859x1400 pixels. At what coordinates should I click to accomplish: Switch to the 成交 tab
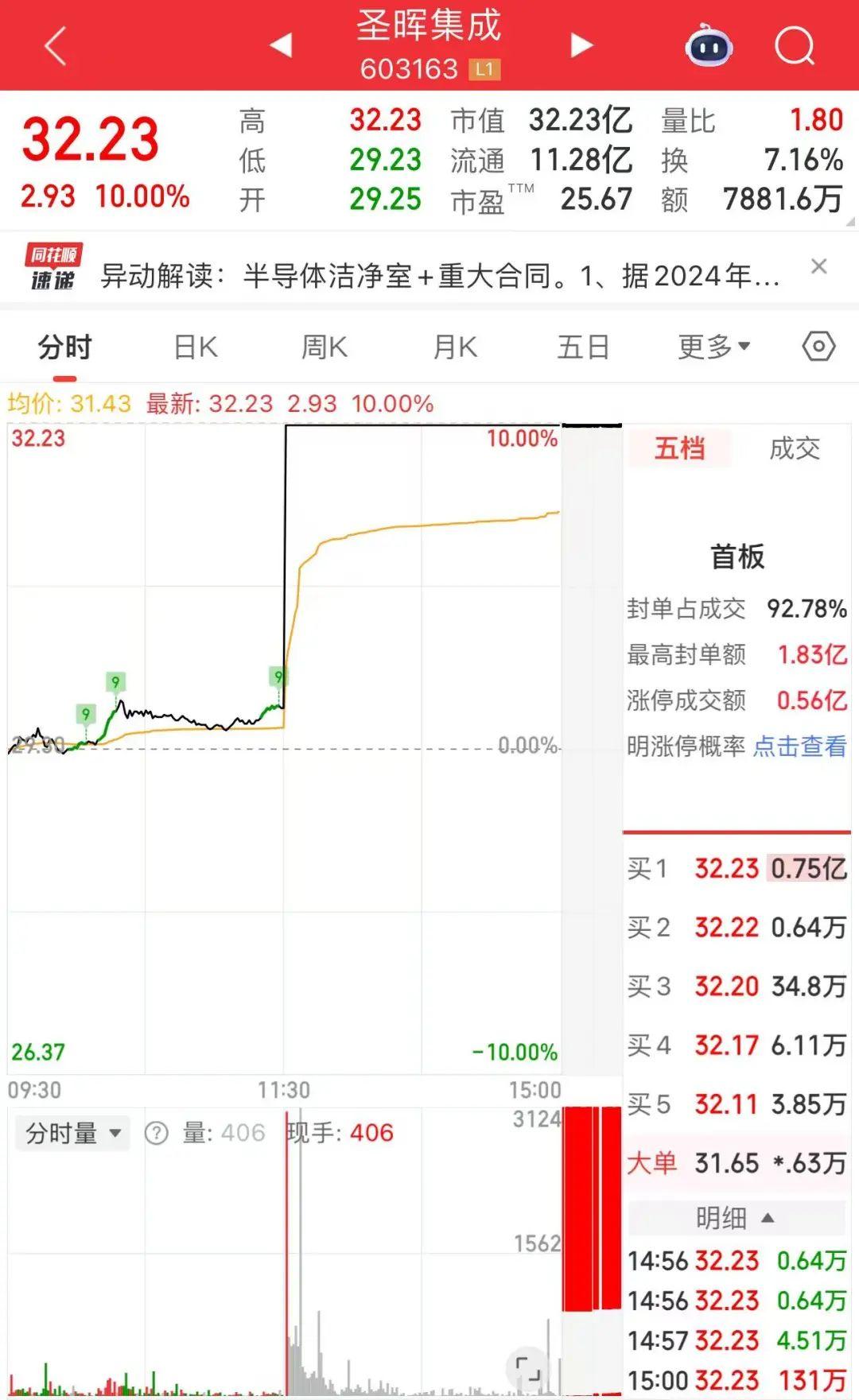point(794,448)
